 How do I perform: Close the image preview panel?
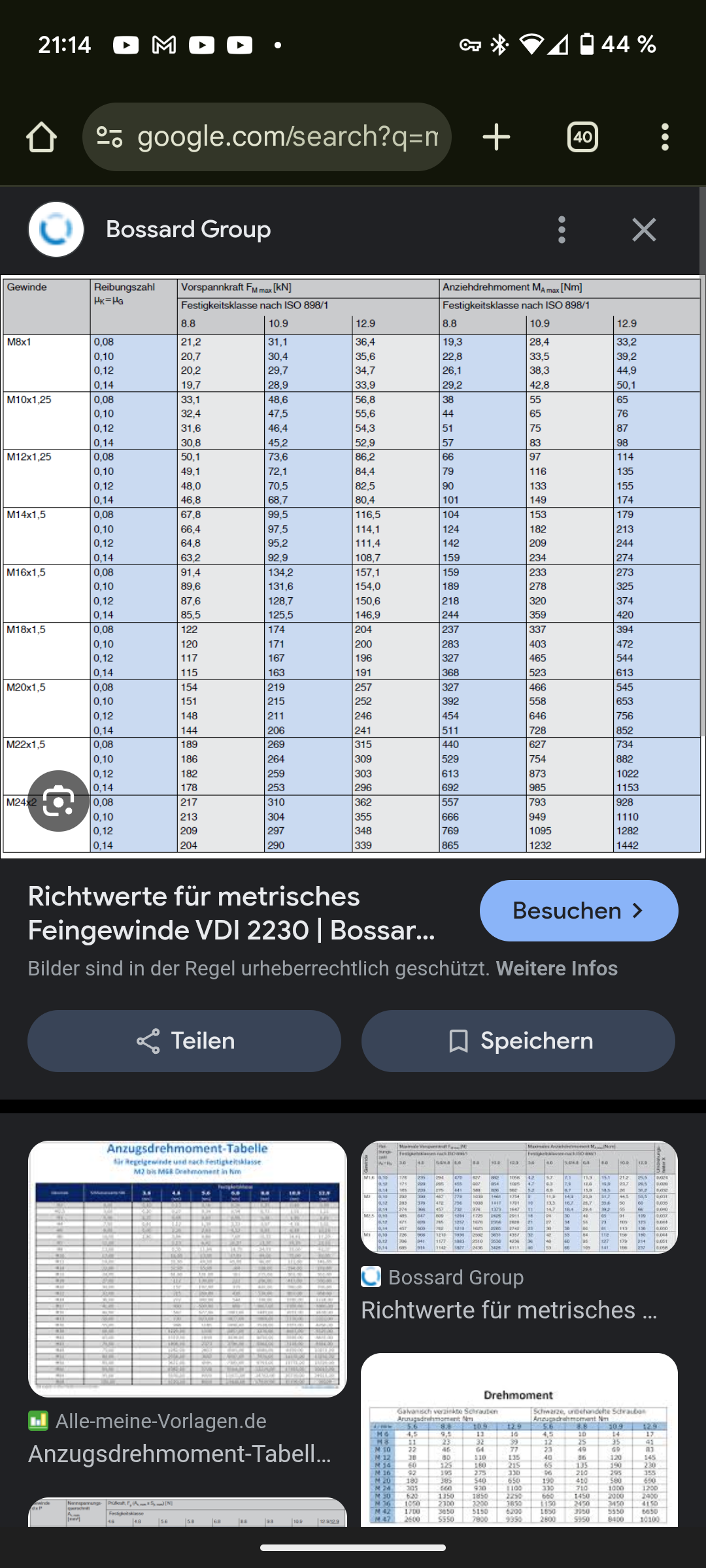pyautogui.click(x=644, y=230)
